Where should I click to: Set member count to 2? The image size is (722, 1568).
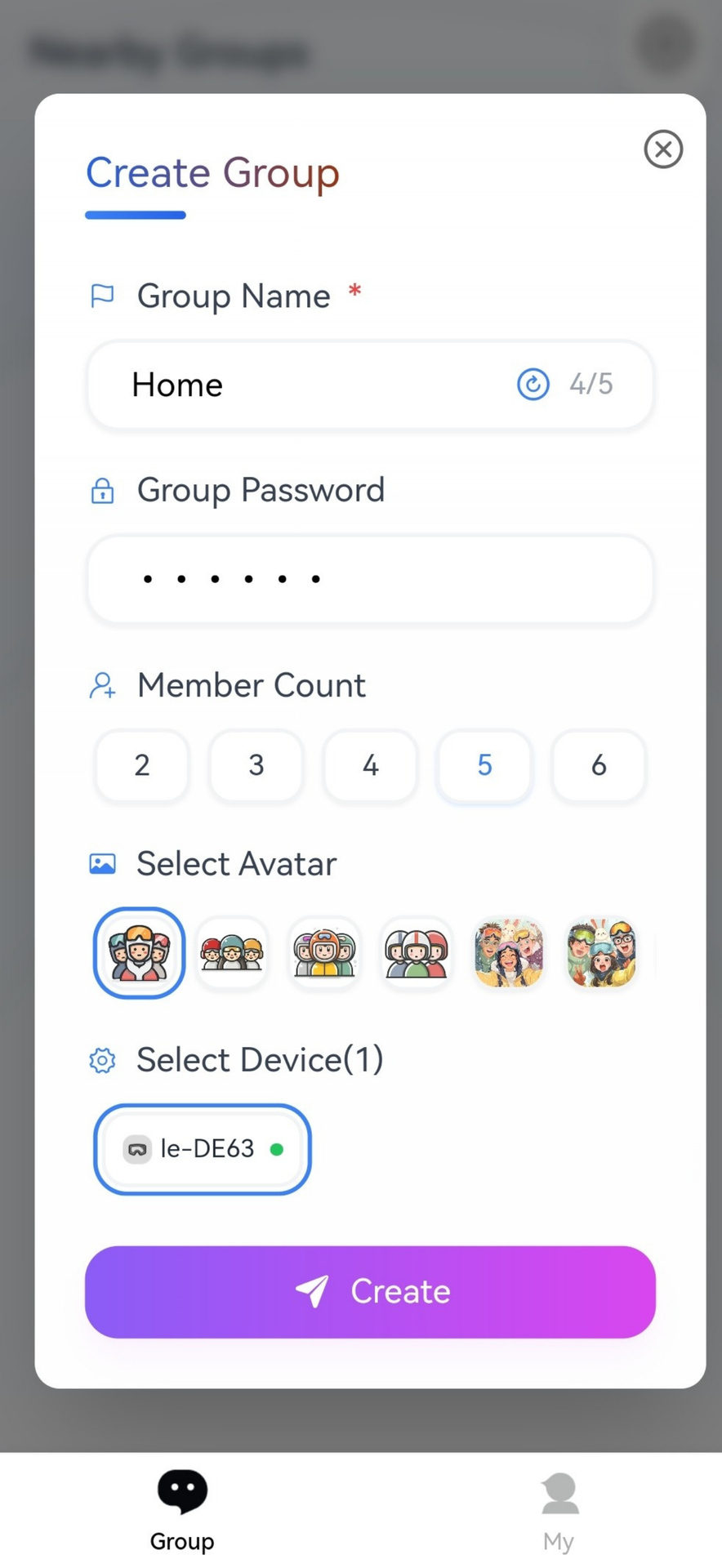(142, 765)
